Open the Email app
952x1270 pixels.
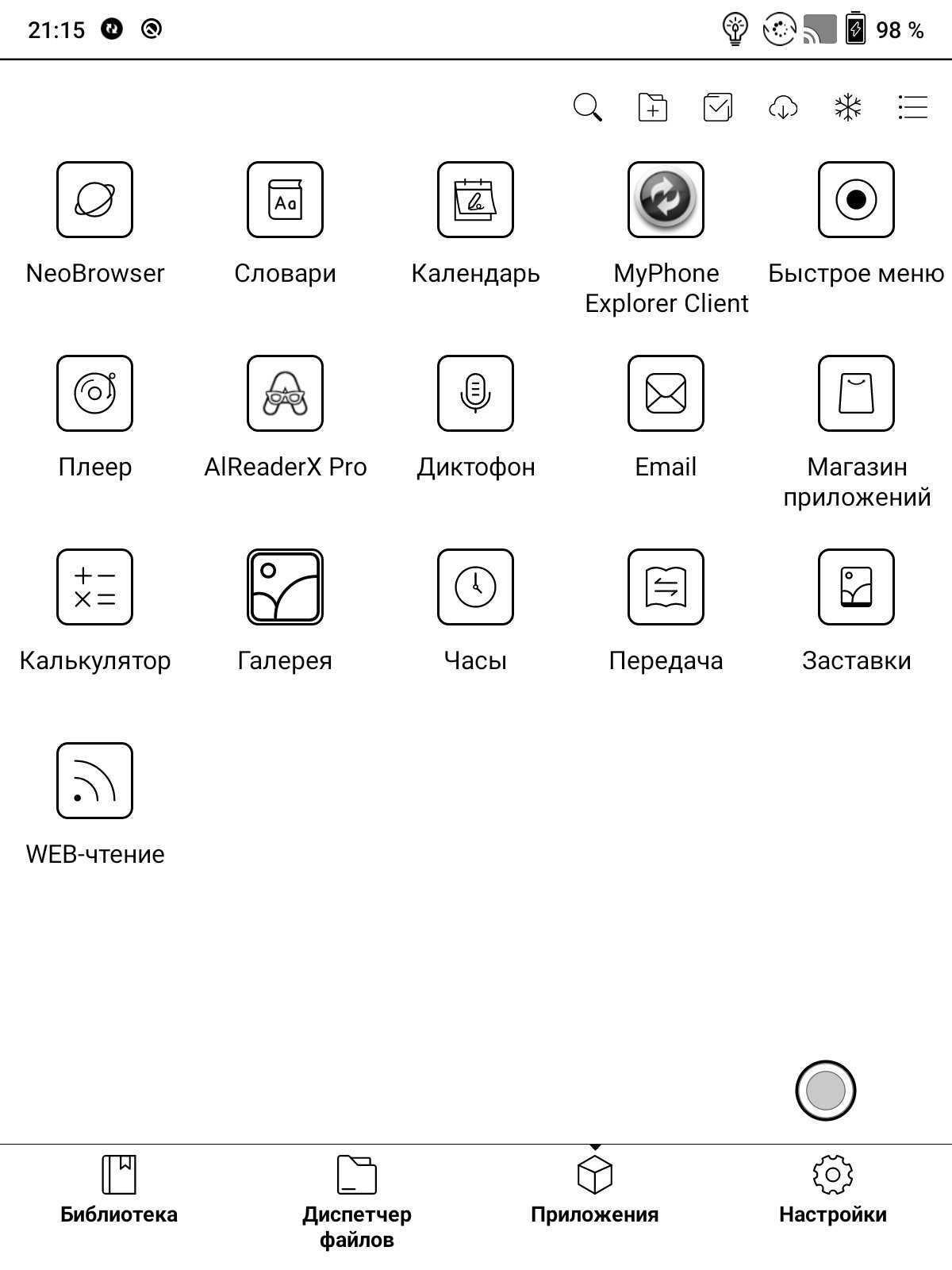pyautogui.click(x=666, y=394)
